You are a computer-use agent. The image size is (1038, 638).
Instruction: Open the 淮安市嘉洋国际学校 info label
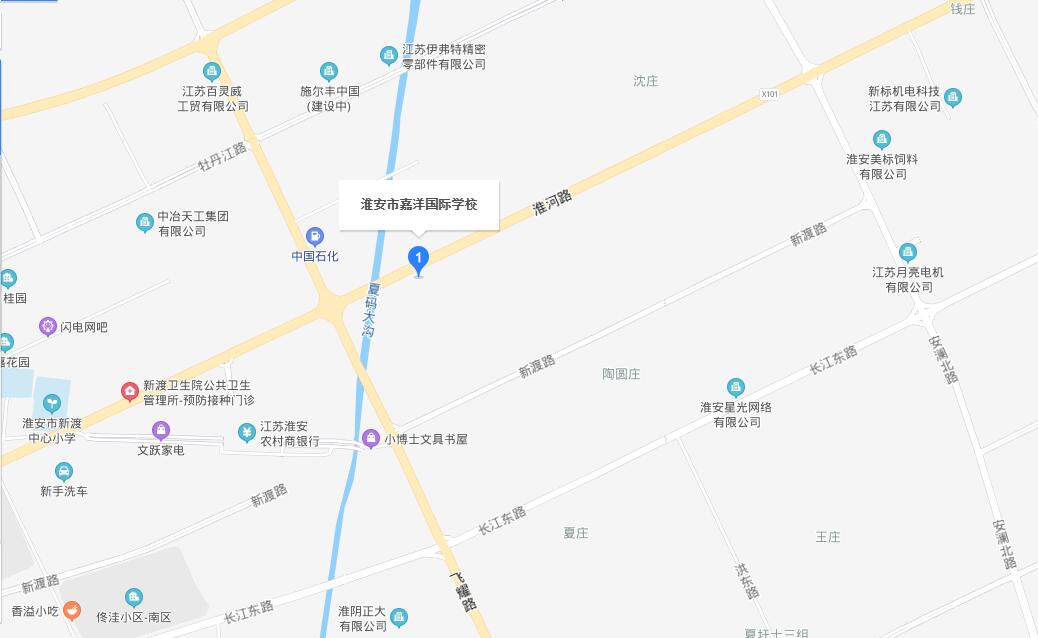[419, 204]
